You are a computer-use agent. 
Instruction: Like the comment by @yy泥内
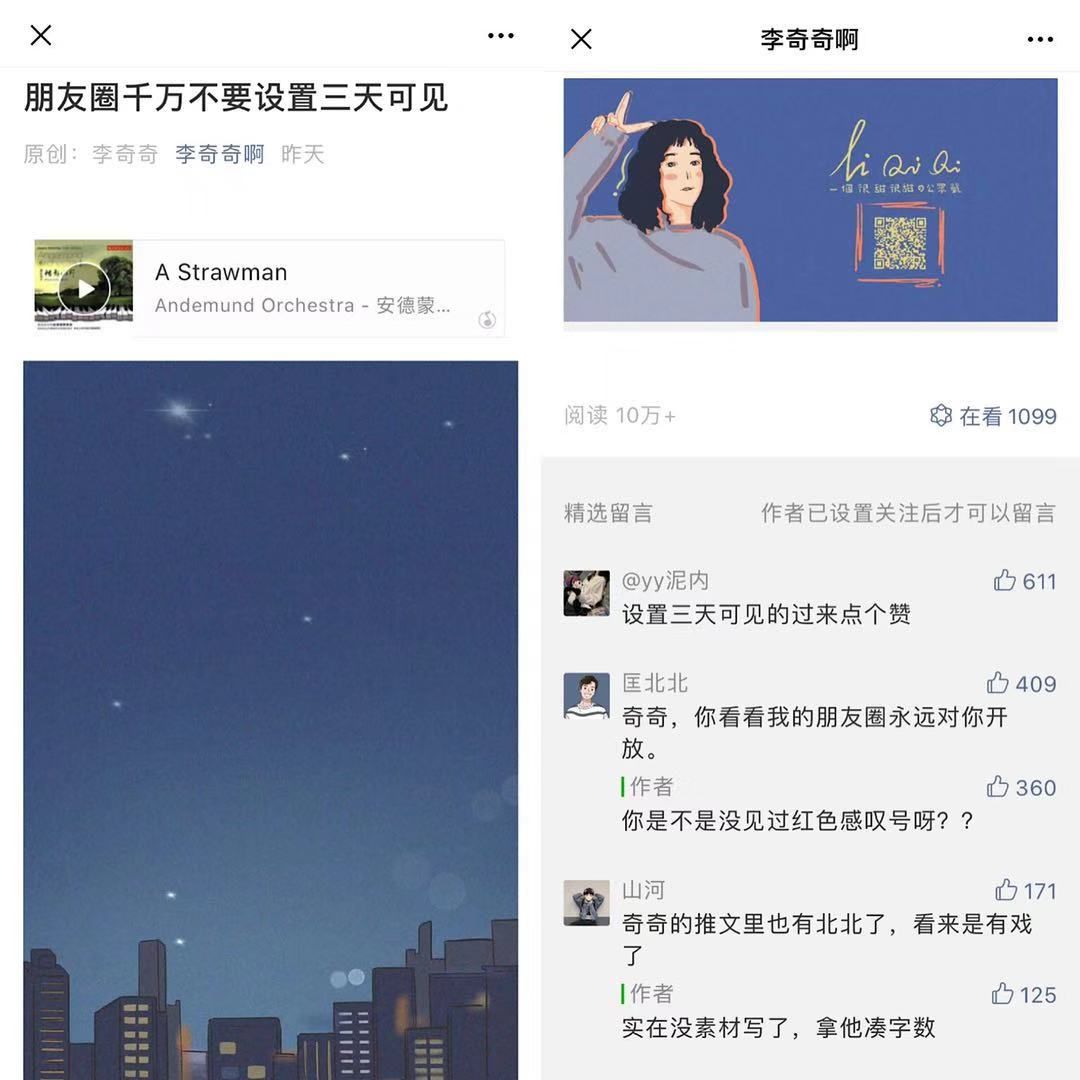pyautogui.click(x=1006, y=581)
